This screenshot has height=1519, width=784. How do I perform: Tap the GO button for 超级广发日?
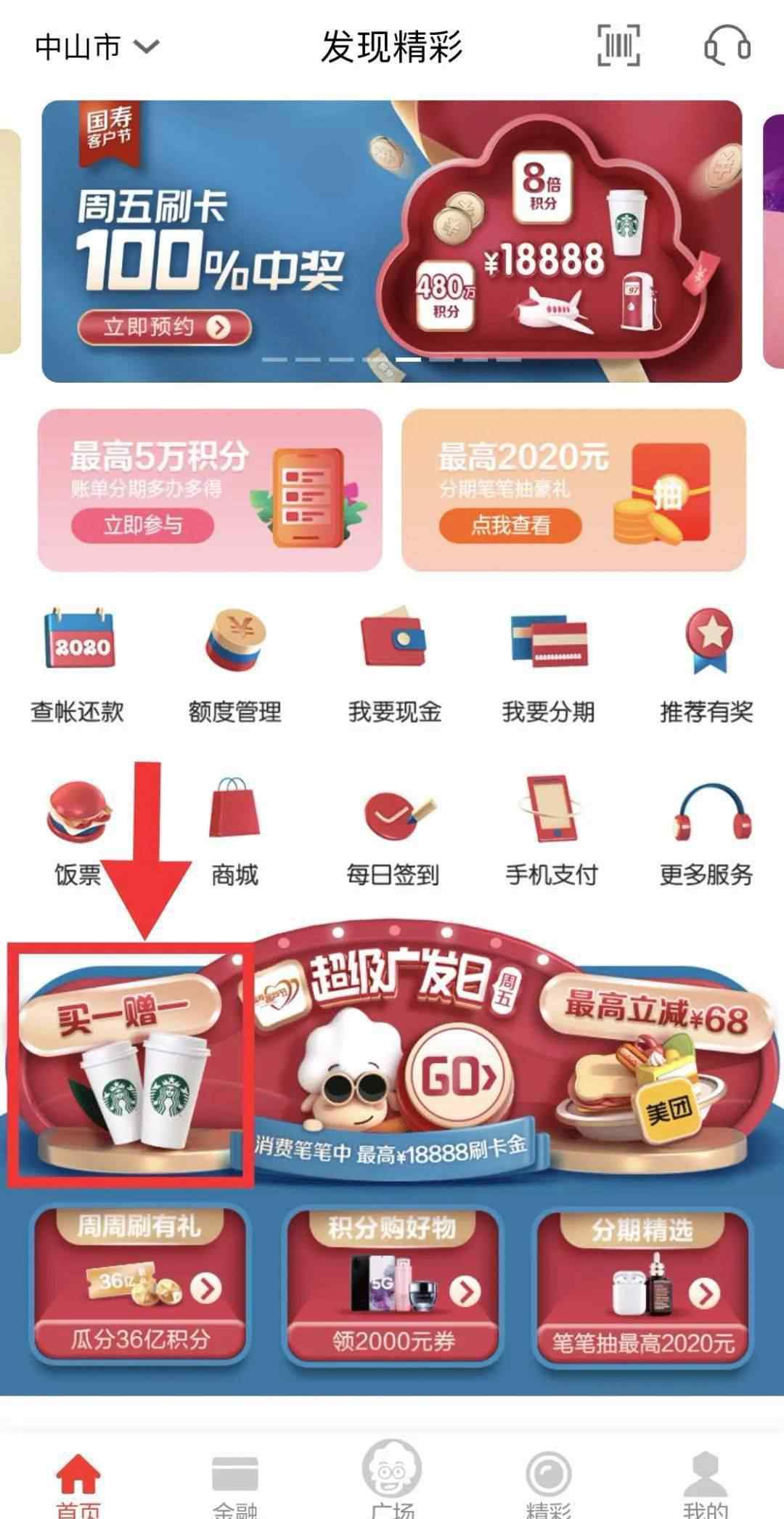point(457,1077)
